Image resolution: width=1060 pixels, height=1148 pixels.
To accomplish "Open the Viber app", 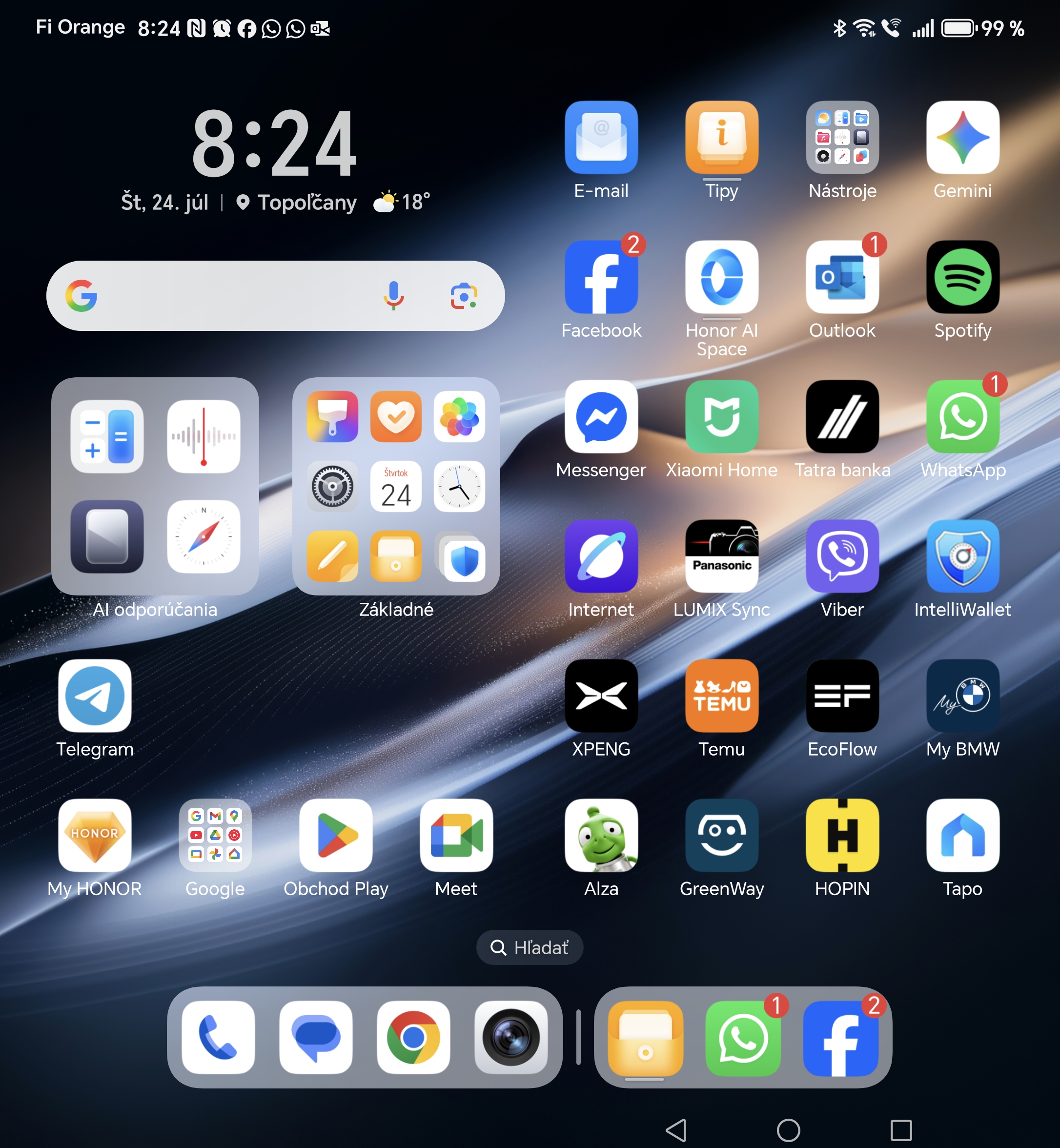I will pos(841,556).
